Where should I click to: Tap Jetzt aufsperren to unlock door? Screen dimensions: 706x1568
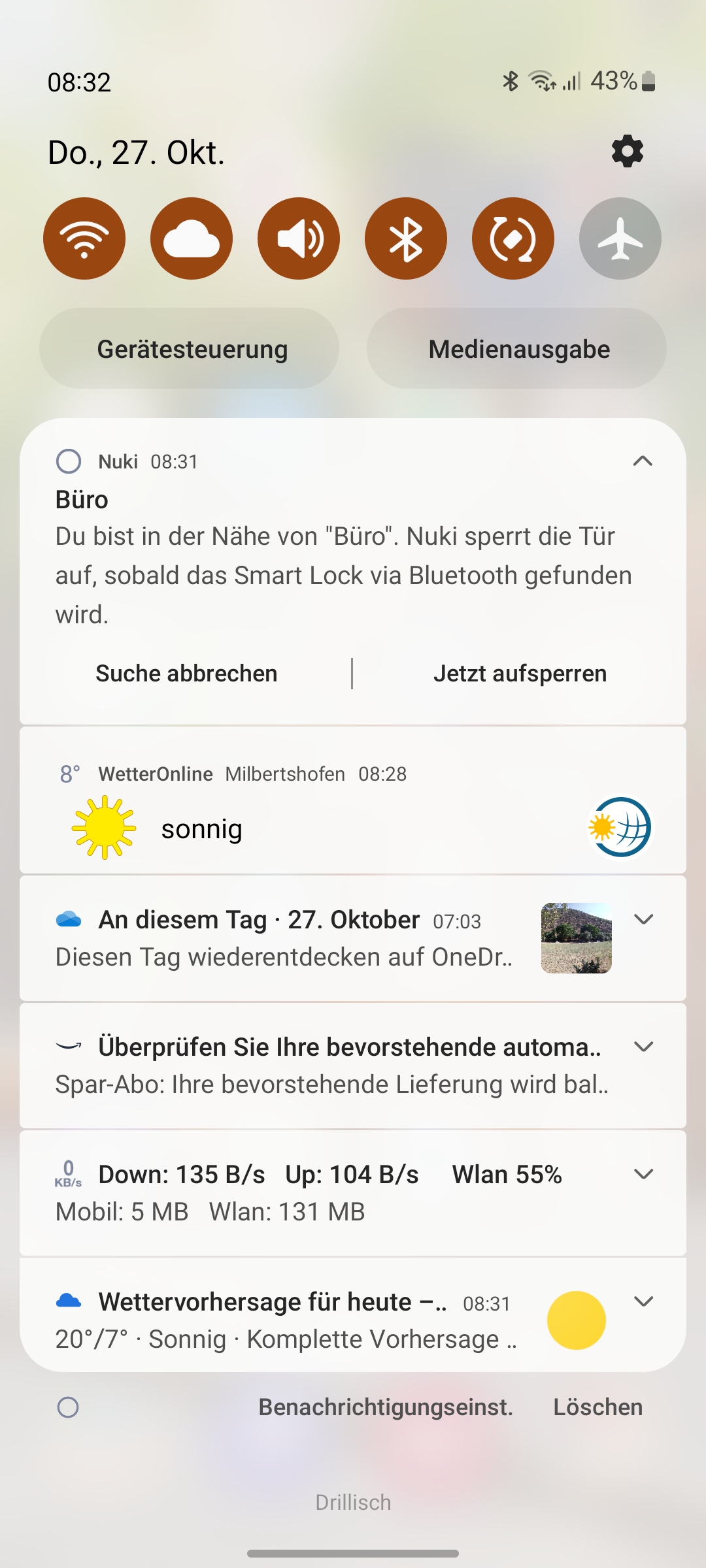[x=520, y=674]
